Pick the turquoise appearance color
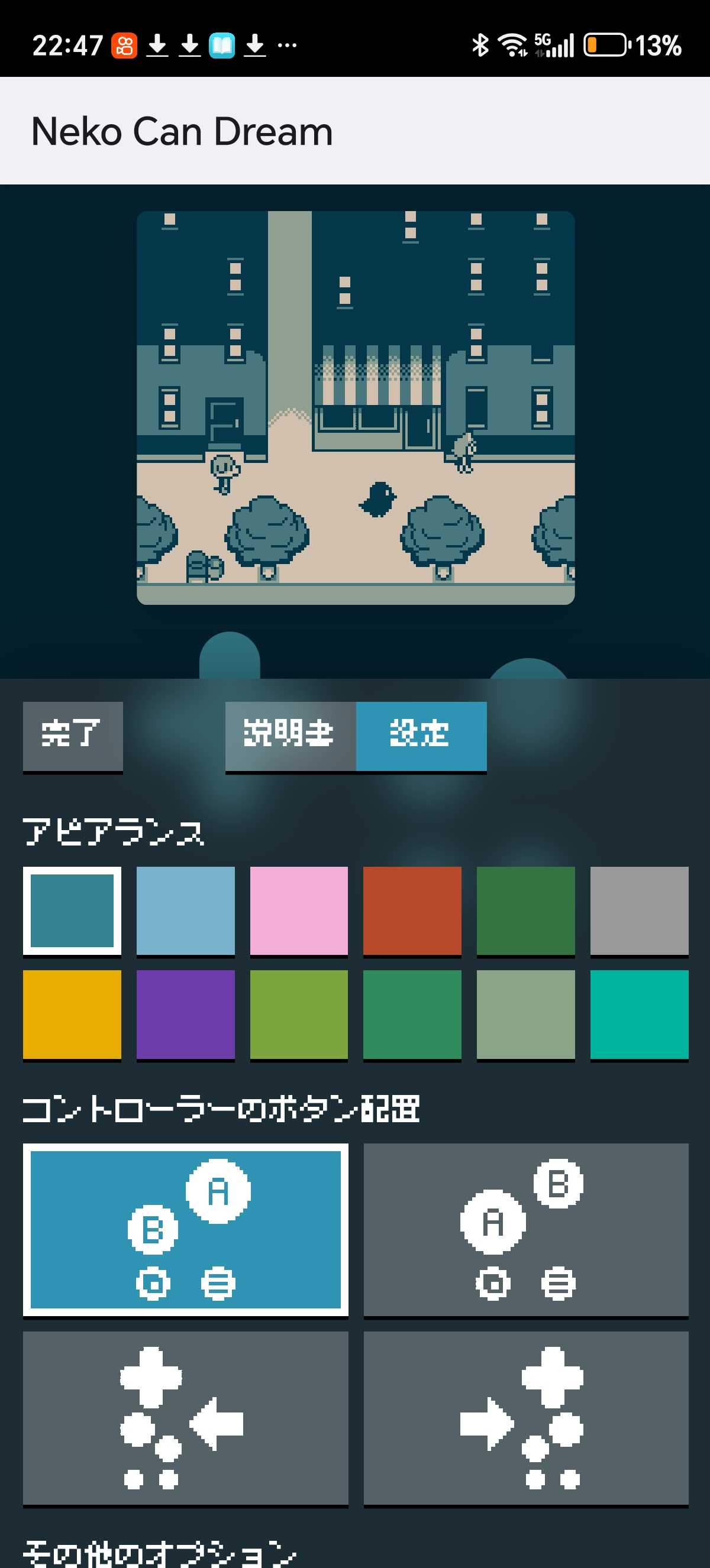 point(639,1014)
